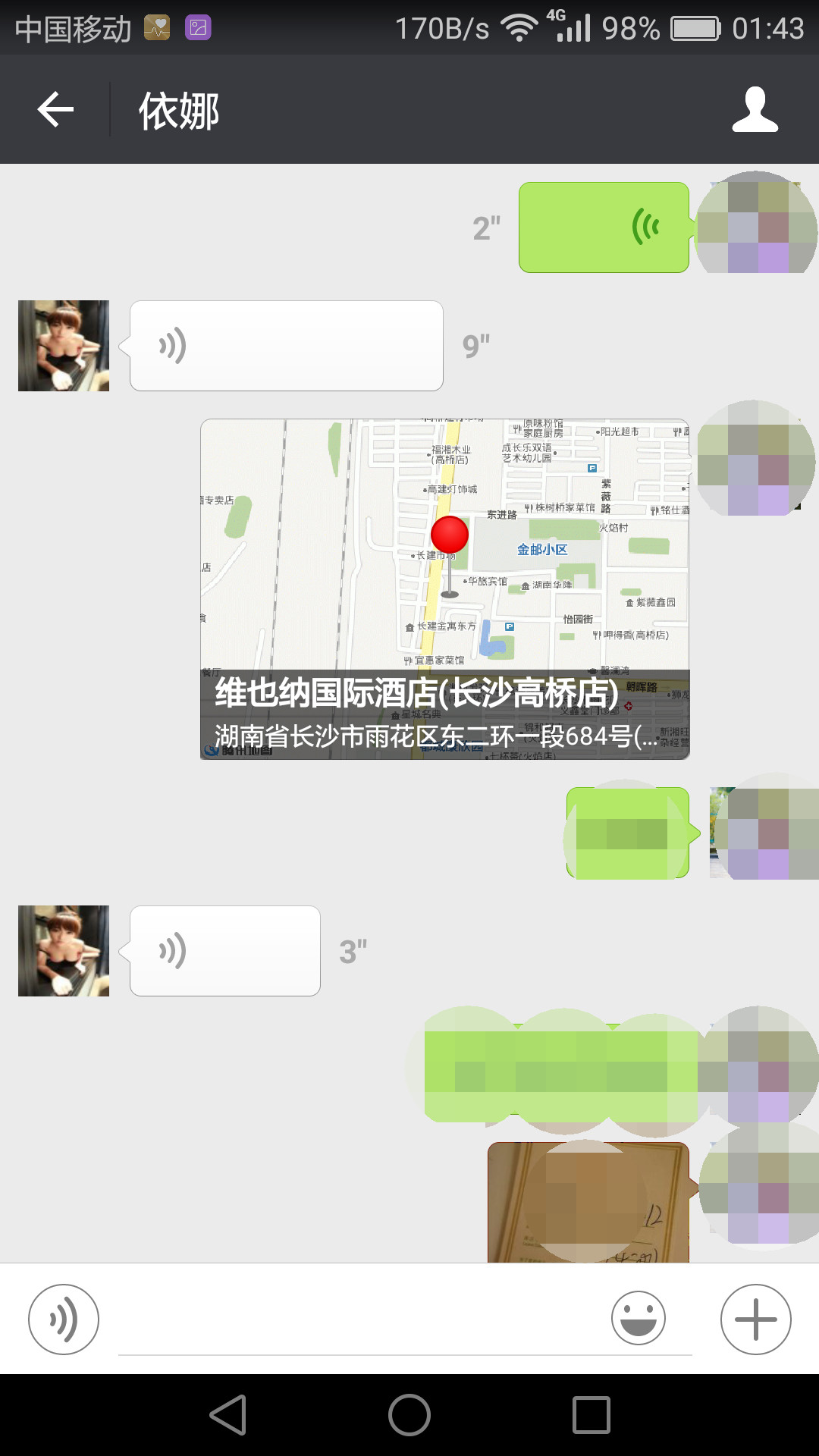Tap the Wi-Fi icon in status bar
Image resolution: width=819 pixels, height=1456 pixels.
pyautogui.click(x=519, y=25)
